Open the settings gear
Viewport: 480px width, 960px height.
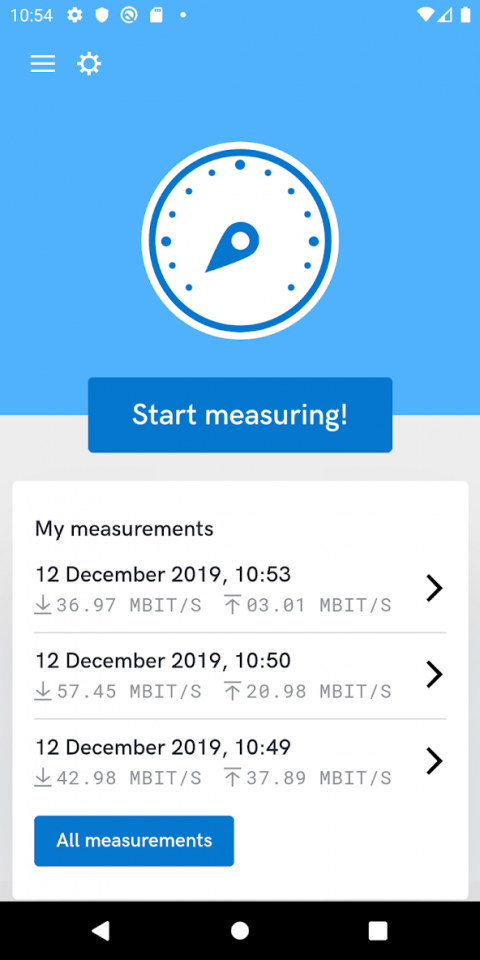[x=89, y=64]
